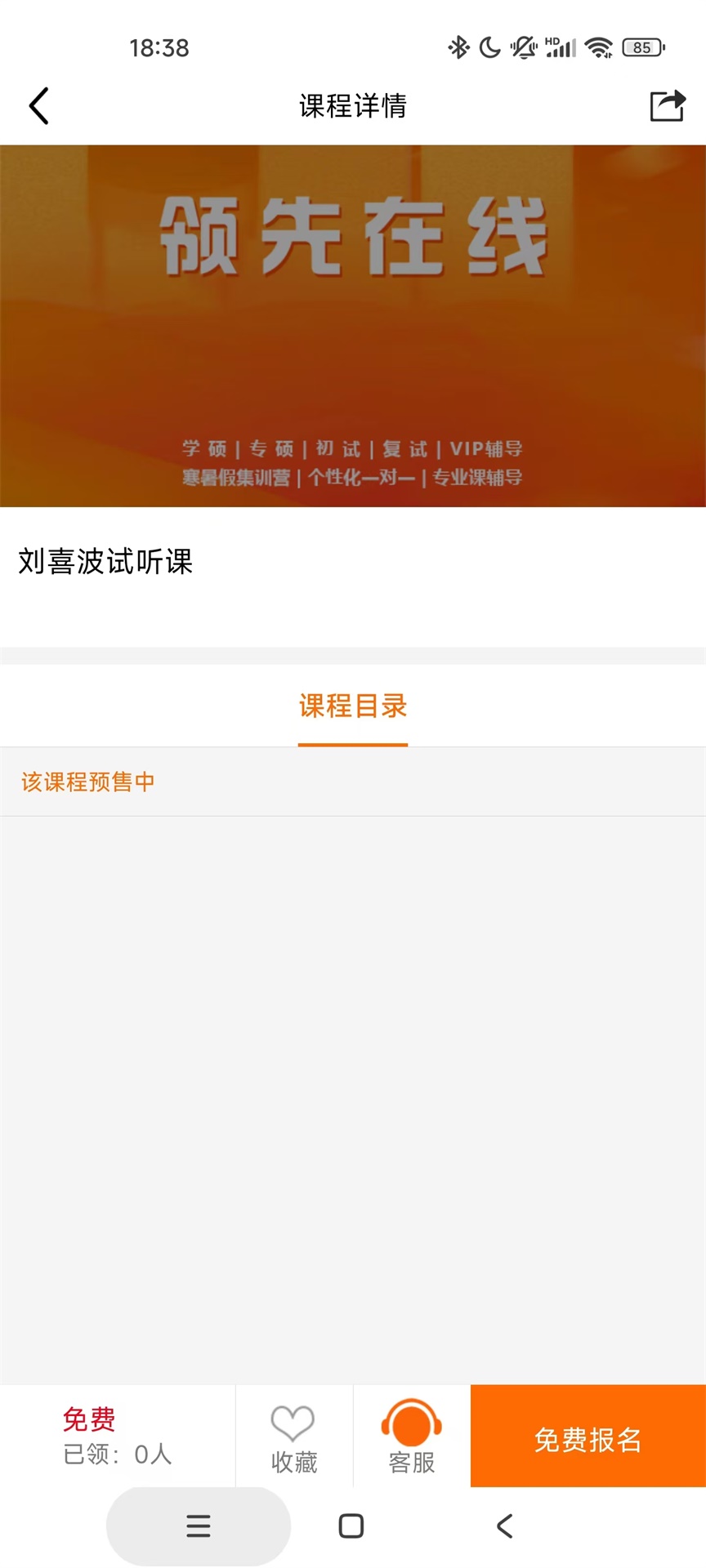
Task: Tap the Wi-Fi icon in the status bar
Action: coord(601,48)
